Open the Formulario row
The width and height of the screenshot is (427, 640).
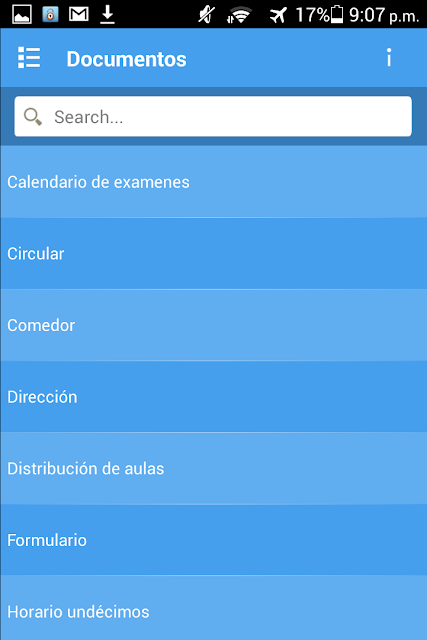[x=214, y=540]
